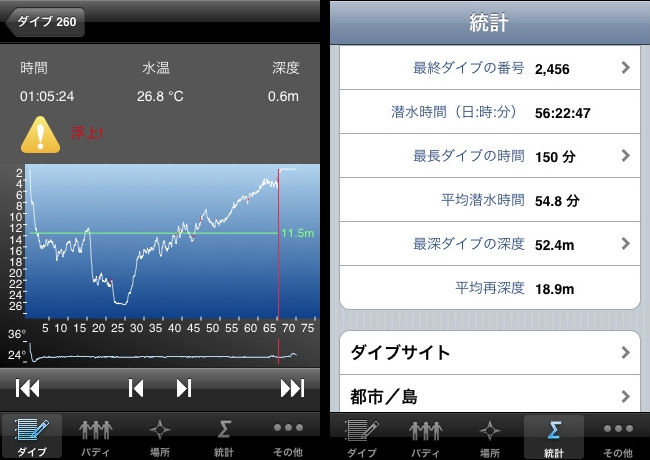Step back one point in dive playback

tap(137, 388)
